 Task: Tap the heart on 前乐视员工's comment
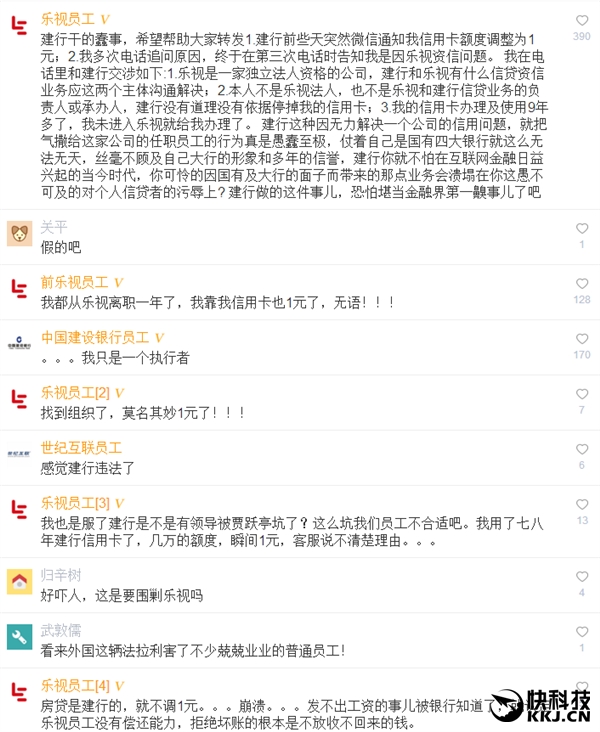coord(582,283)
